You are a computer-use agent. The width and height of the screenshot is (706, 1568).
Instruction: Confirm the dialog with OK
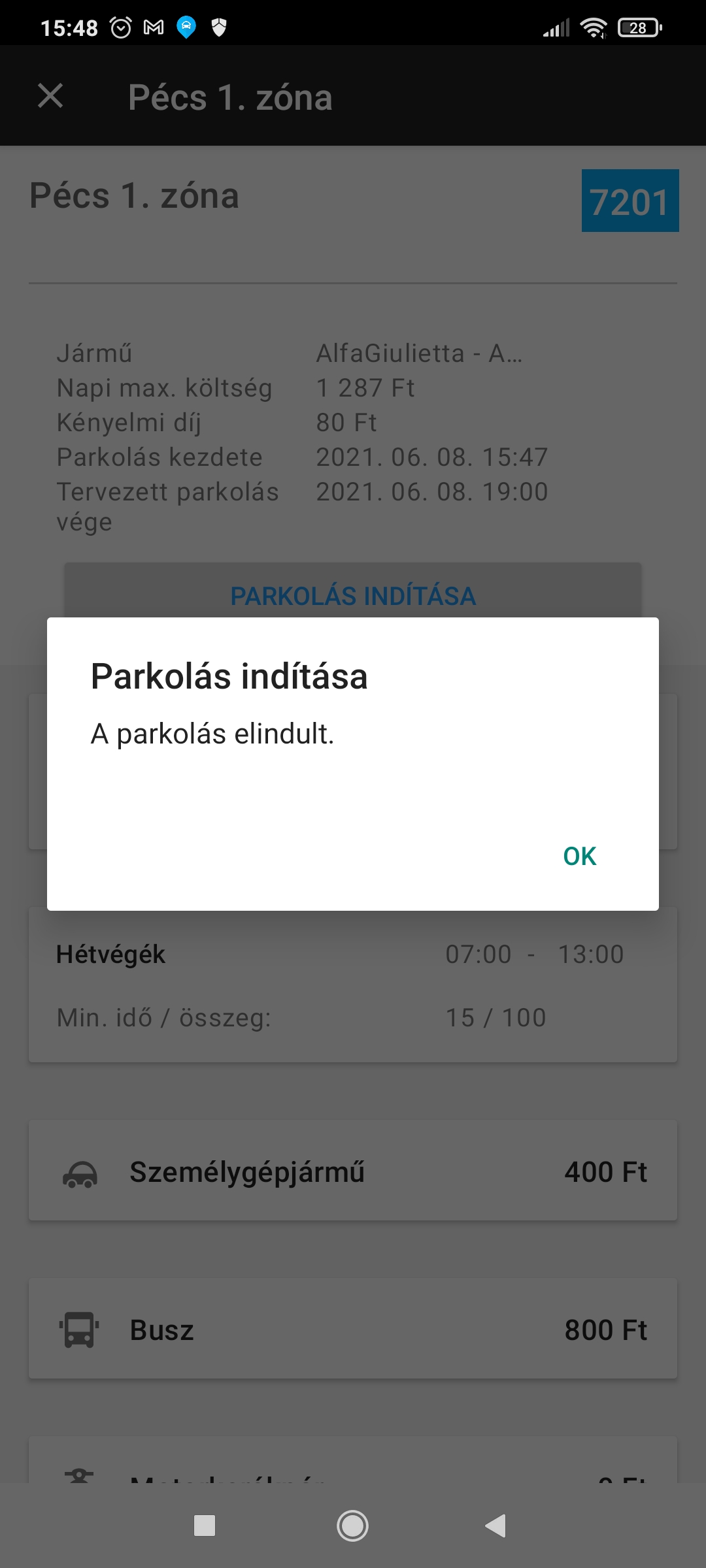579,856
